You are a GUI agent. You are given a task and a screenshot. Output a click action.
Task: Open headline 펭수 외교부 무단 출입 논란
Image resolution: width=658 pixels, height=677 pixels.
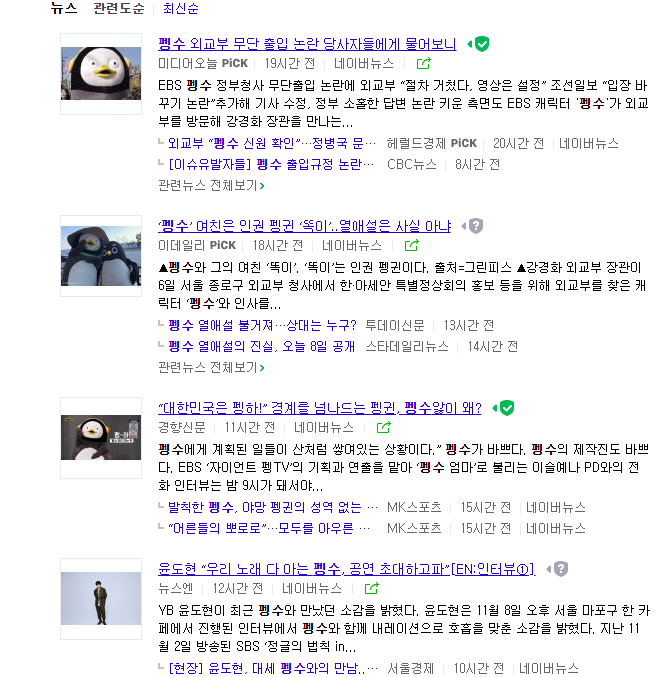point(307,44)
